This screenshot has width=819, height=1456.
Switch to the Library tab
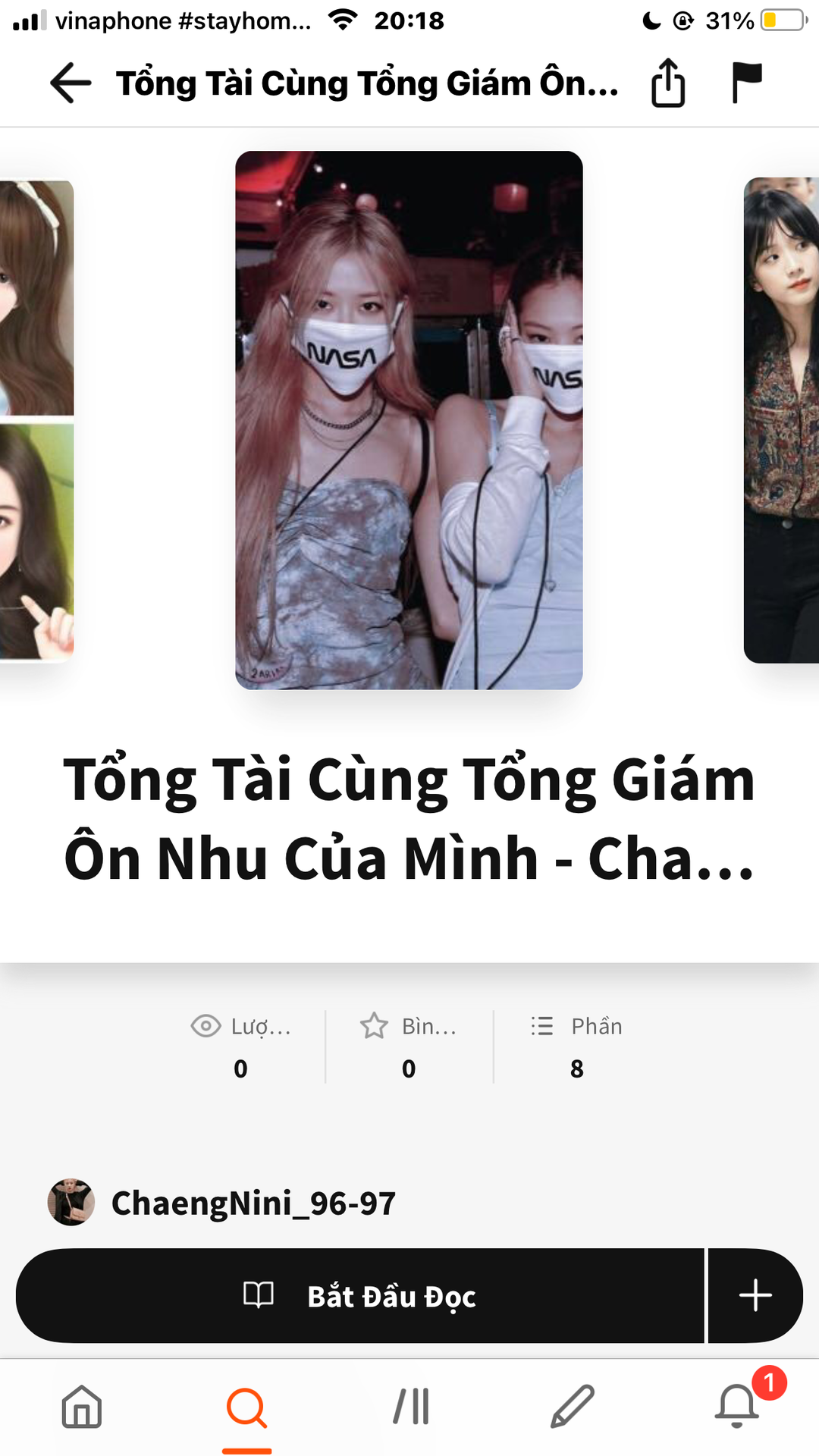[x=411, y=1407]
